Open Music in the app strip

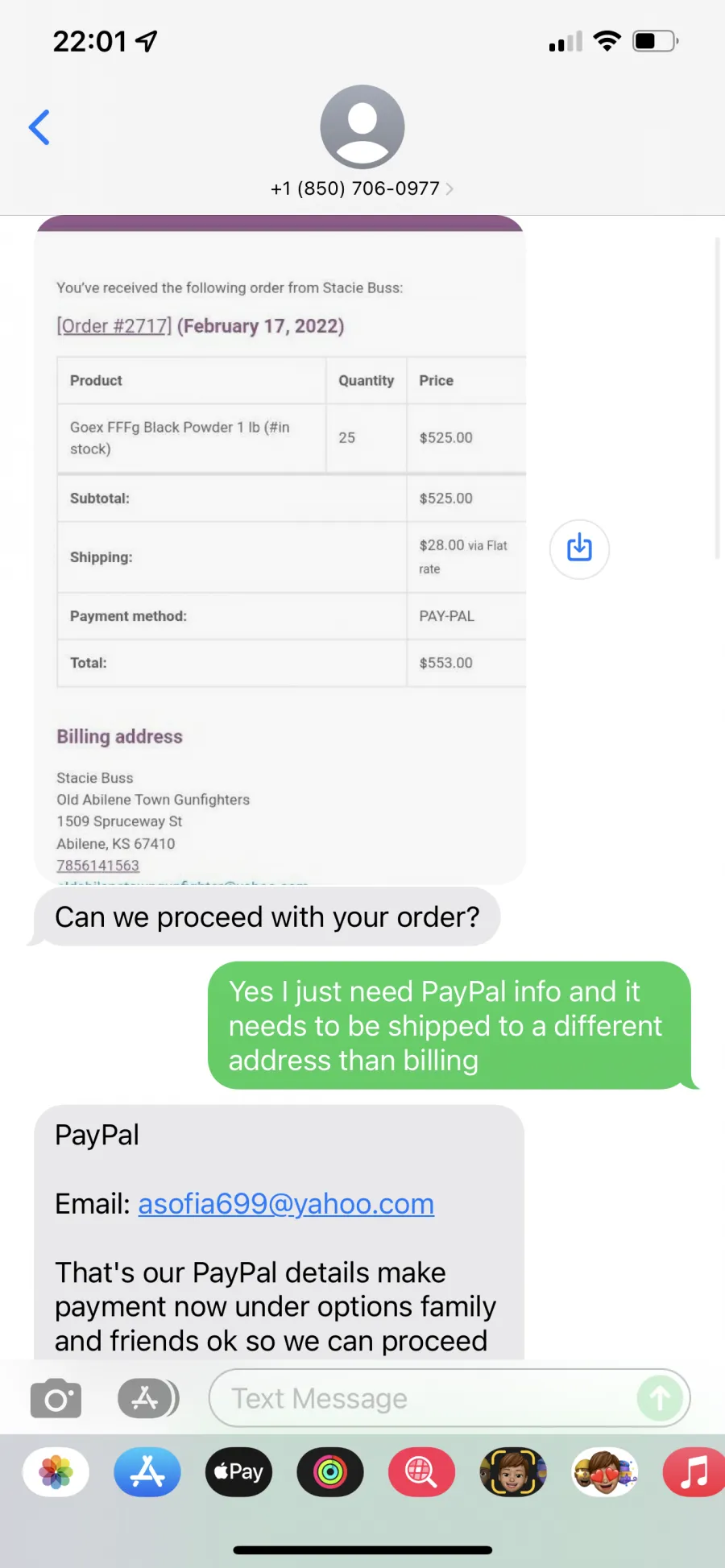coord(694,1472)
